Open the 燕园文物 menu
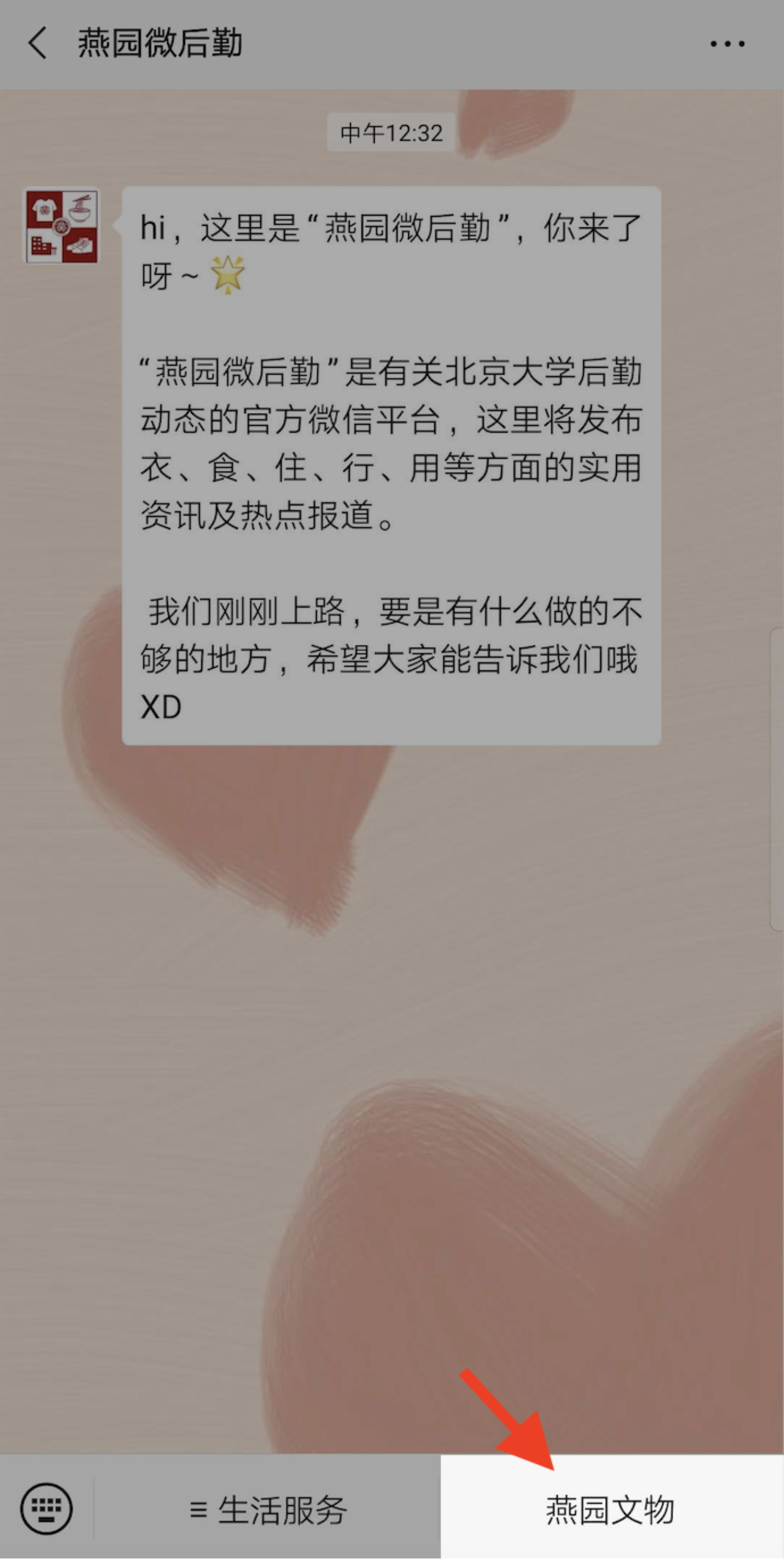 pos(611,1509)
